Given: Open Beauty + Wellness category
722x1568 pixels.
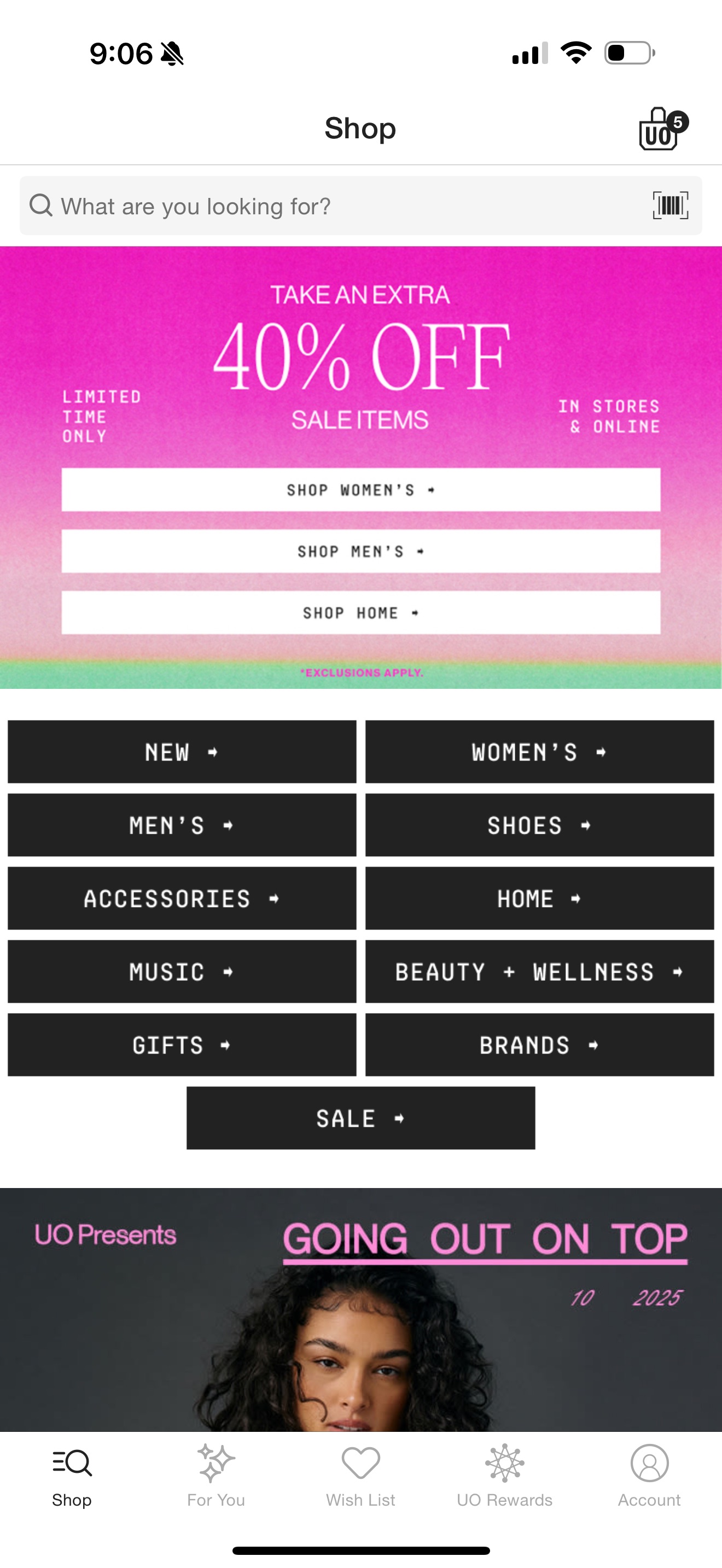Looking at the screenshot, I should point(539,972).
